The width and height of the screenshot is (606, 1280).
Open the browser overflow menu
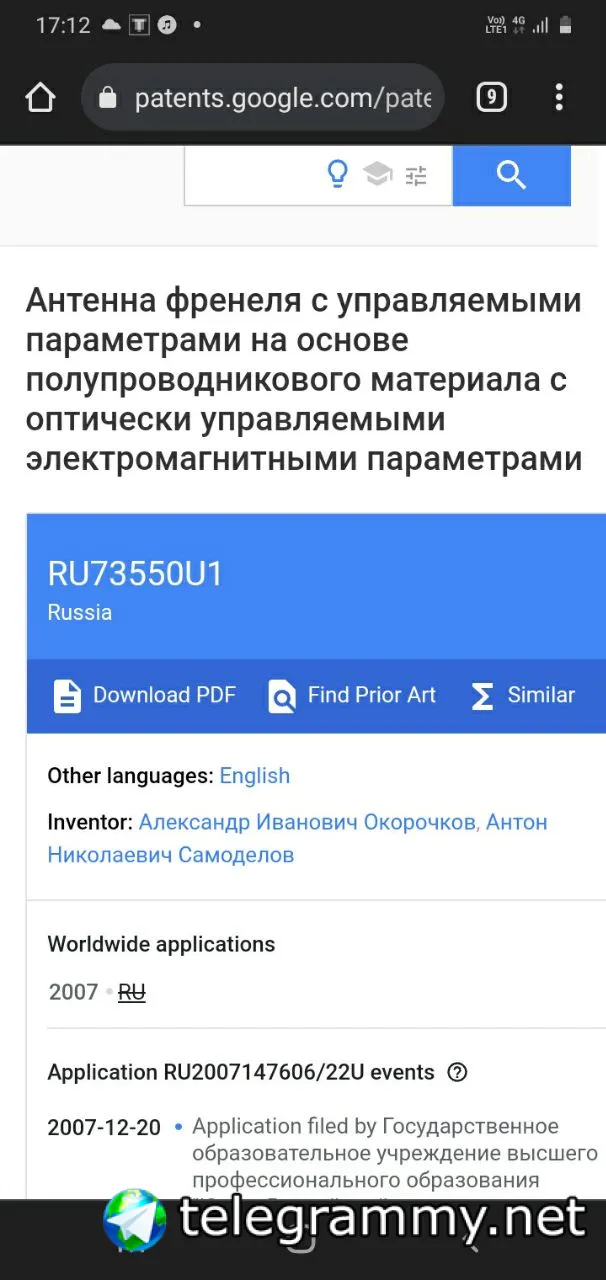(559, 98)
